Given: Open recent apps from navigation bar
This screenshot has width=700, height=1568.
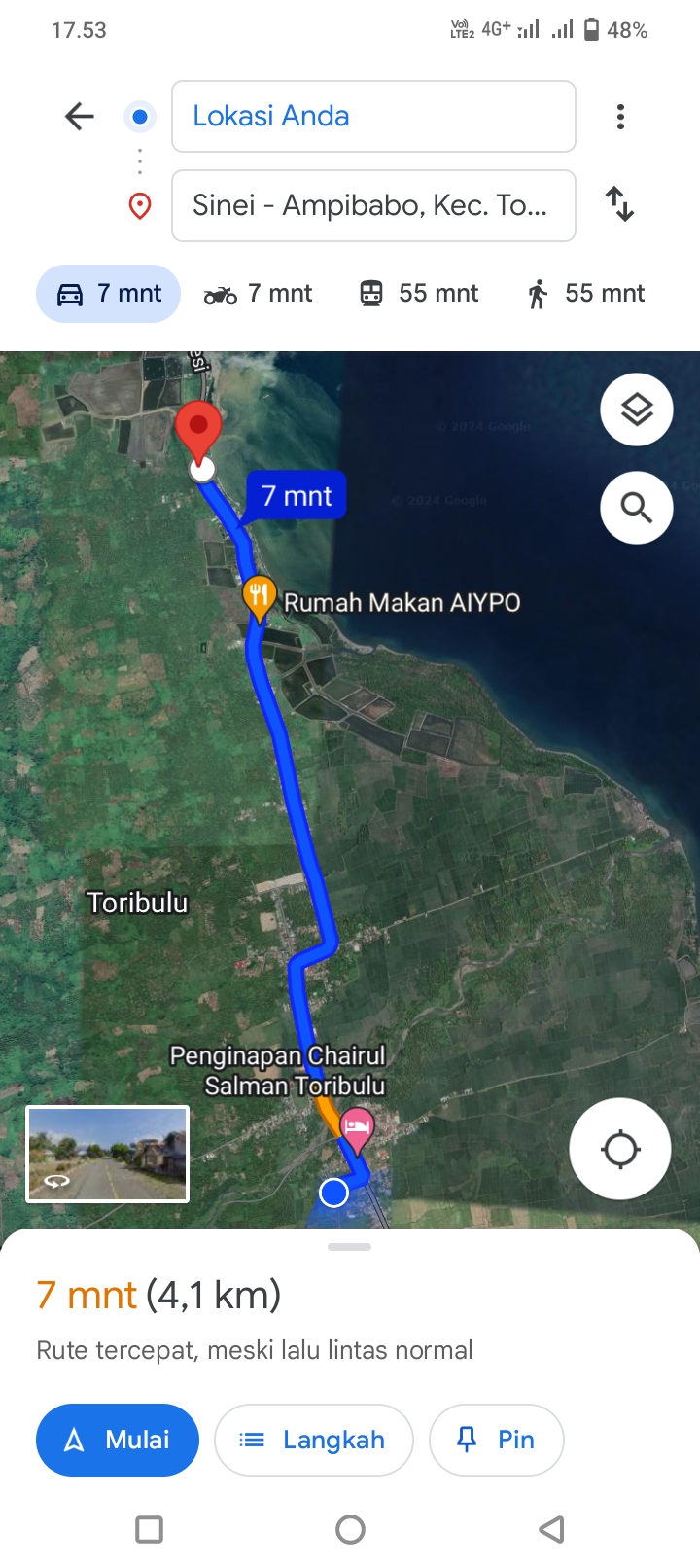Looking at the screenshot, I should [149, 1530].
